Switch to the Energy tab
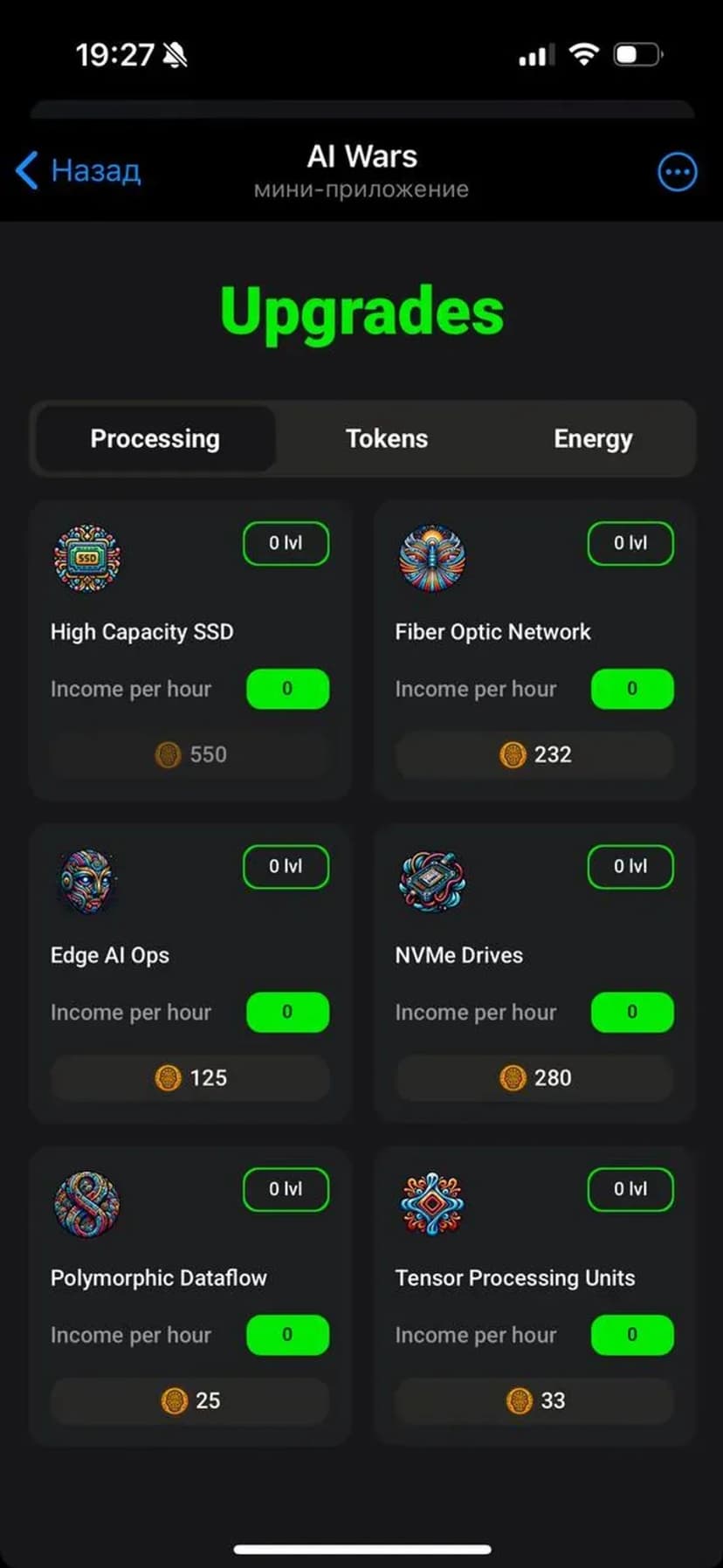 593,438
